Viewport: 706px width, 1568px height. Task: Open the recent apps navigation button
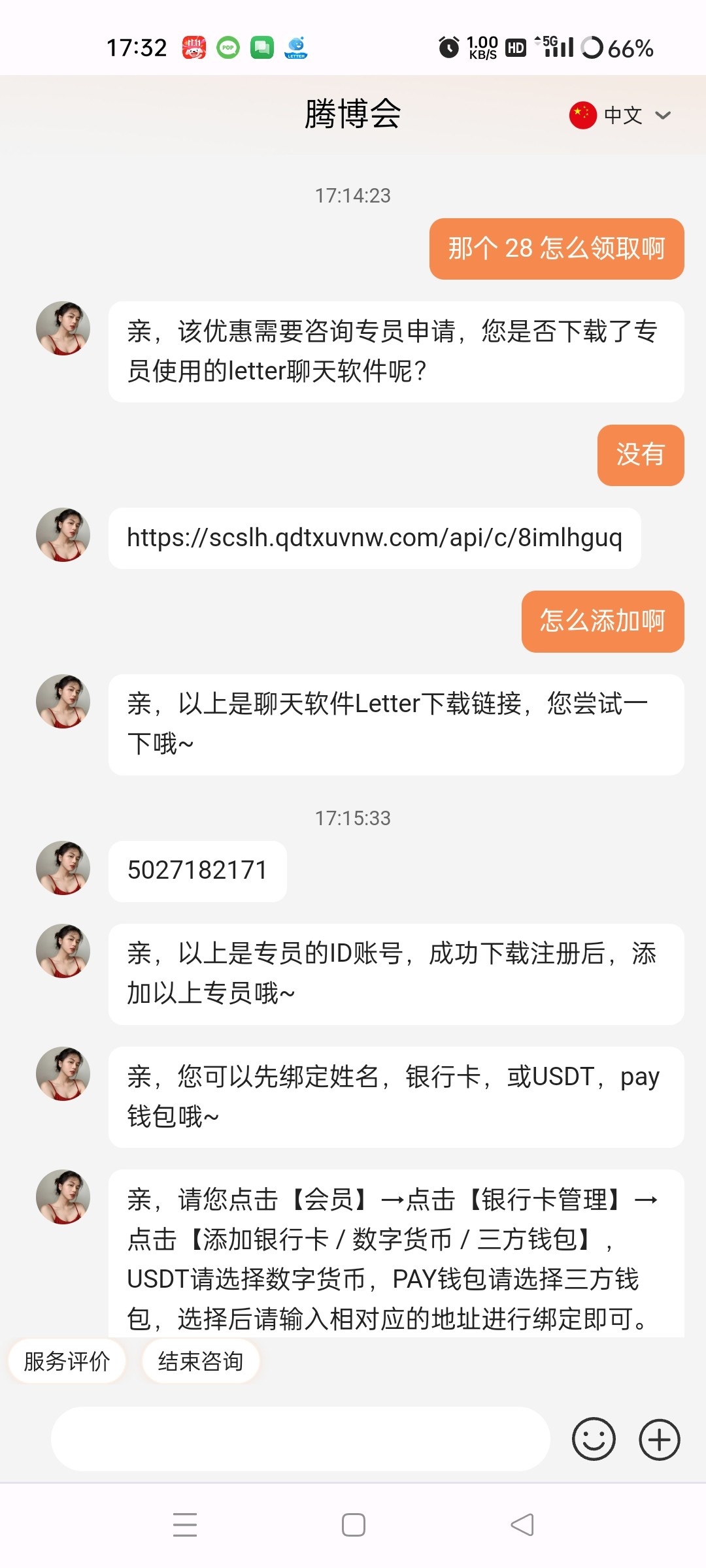[185, 1524]
